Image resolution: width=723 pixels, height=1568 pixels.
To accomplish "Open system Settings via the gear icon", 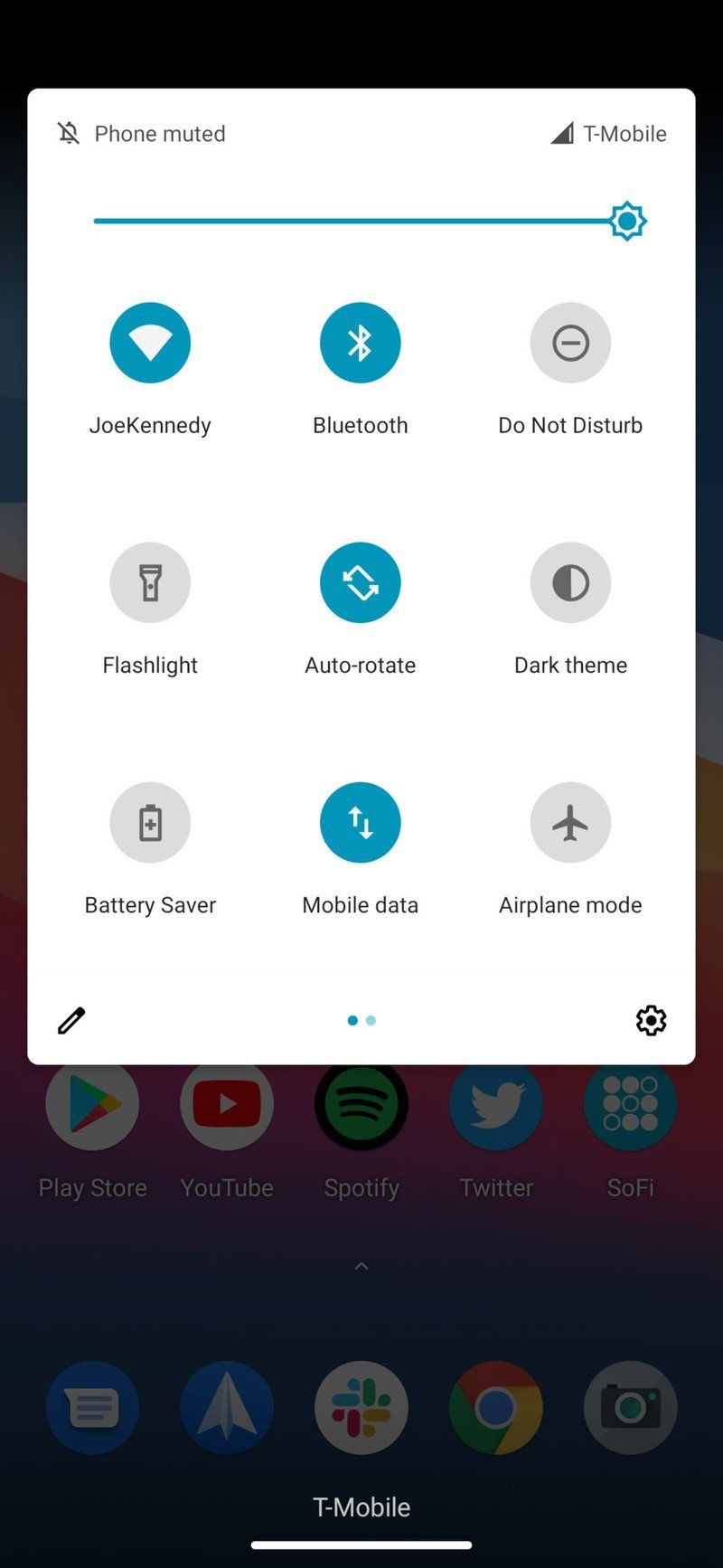I will click(651, 1021).
